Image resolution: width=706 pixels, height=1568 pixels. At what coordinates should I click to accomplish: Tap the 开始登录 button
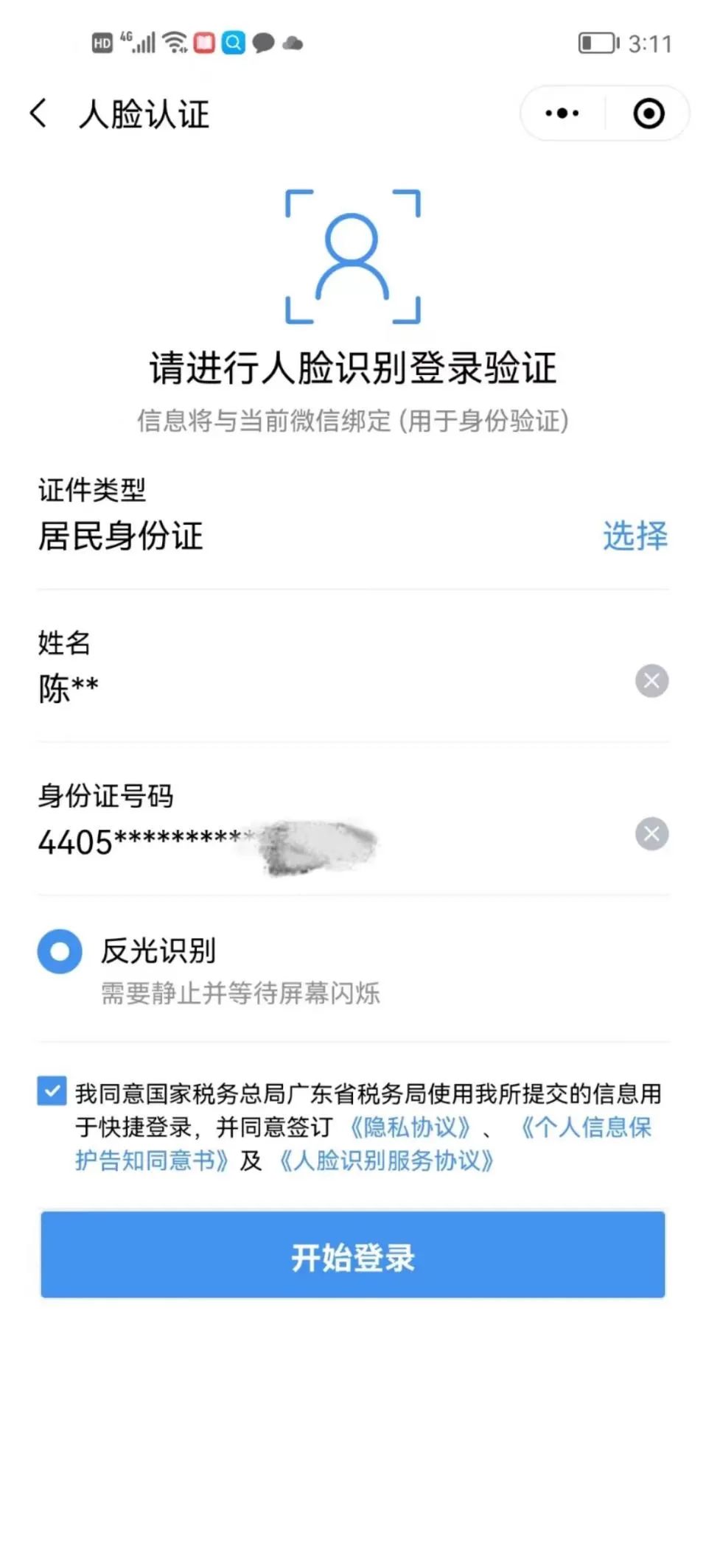[353, 1255]
